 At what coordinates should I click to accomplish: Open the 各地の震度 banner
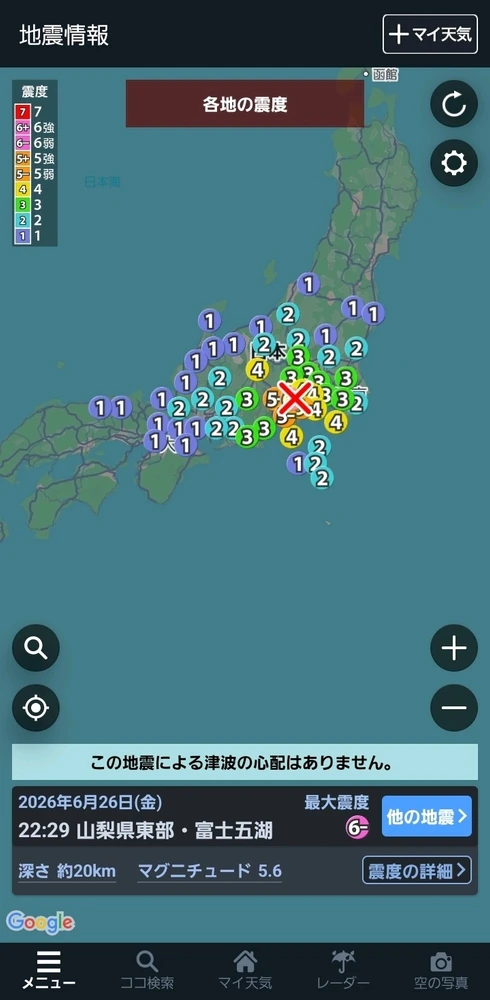(244, 104)
